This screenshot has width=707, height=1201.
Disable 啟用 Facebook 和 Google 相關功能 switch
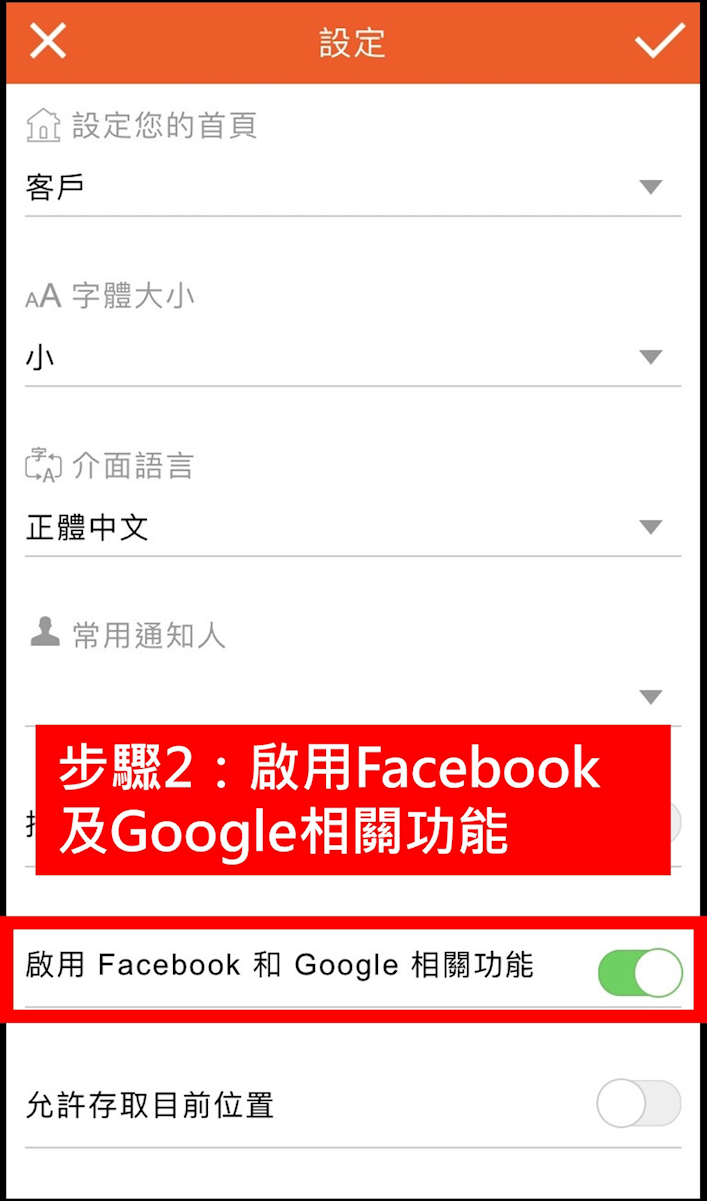pos(639,973)
